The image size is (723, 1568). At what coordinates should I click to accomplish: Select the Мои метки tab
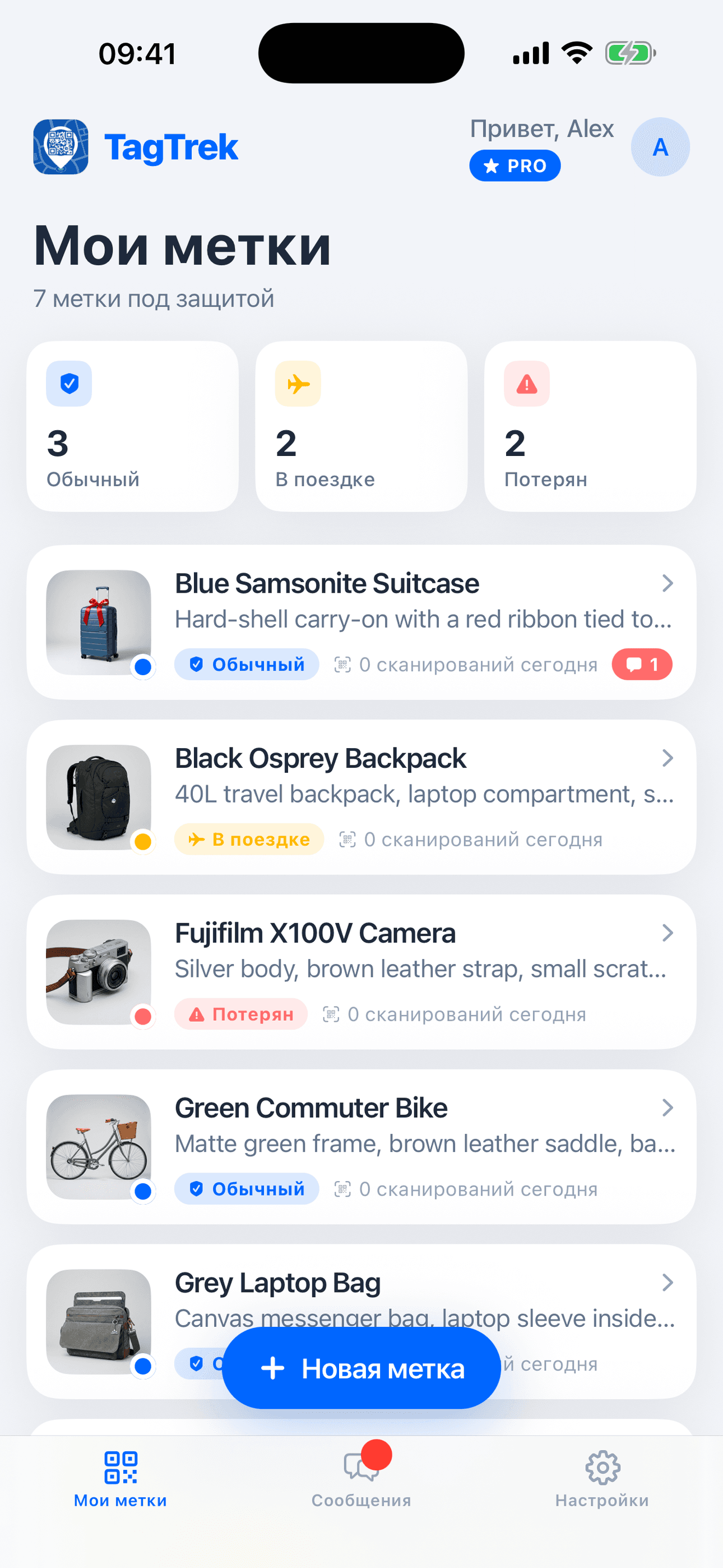pos(121,1478)
